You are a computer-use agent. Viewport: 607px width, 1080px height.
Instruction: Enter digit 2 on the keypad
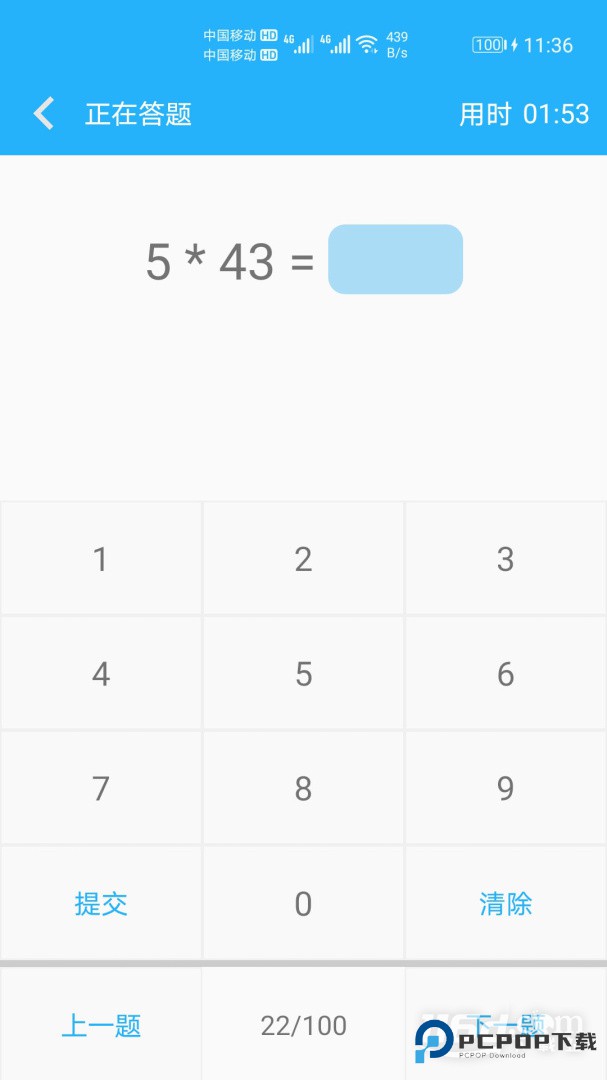click(303, 558)
